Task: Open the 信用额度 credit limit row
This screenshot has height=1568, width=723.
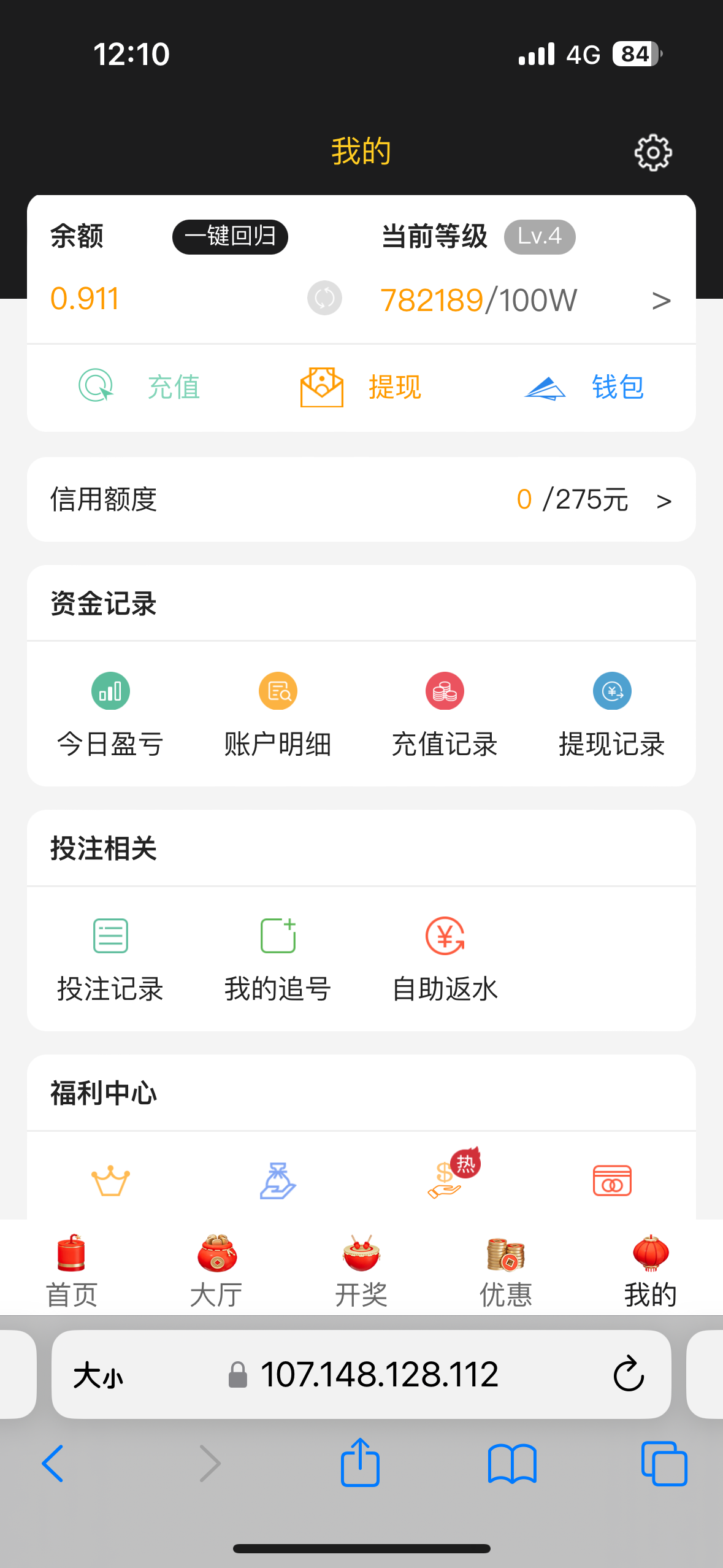Action: click(361, 499)
